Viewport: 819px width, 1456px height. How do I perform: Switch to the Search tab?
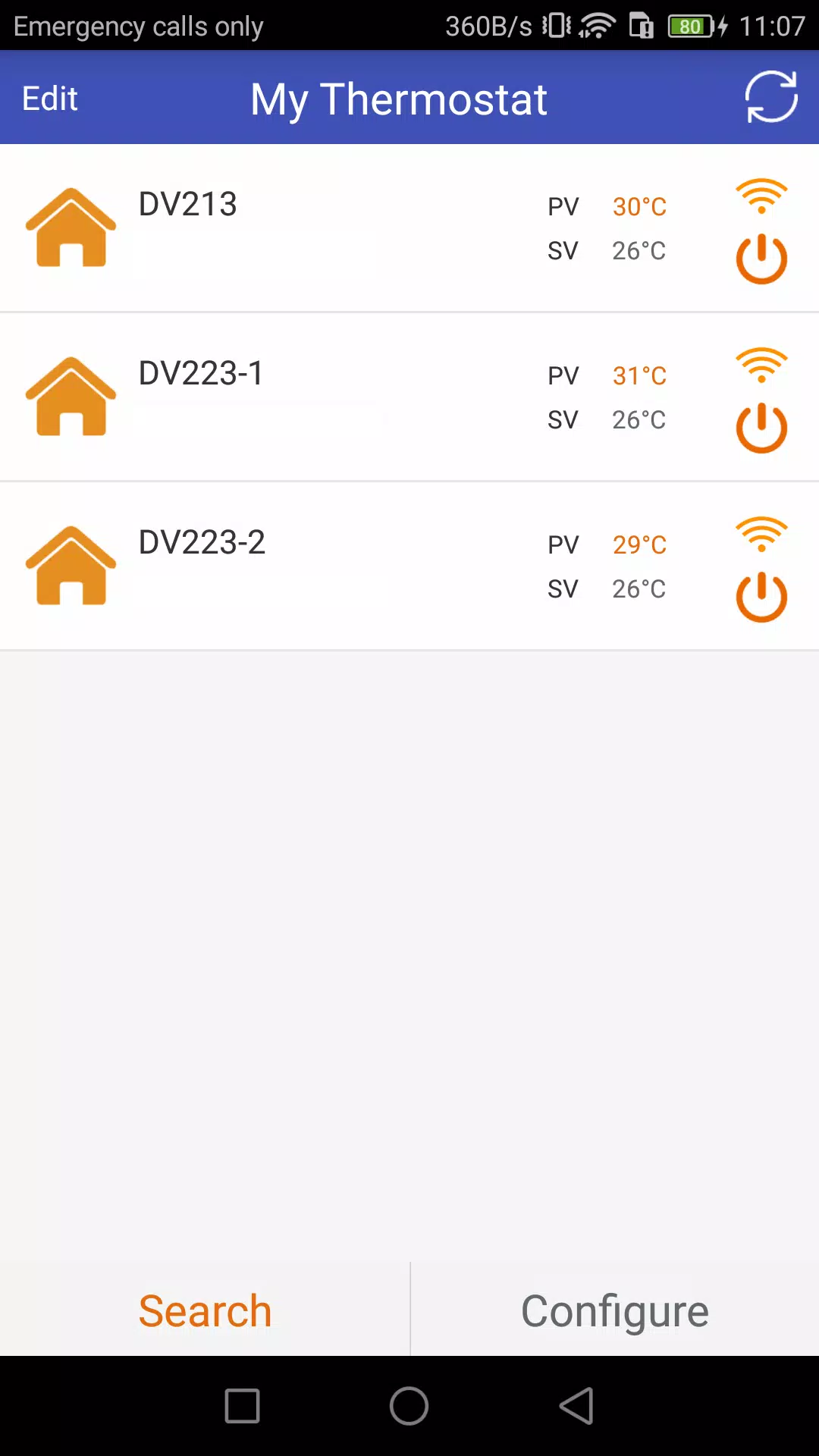click(x=205, y=1310)
